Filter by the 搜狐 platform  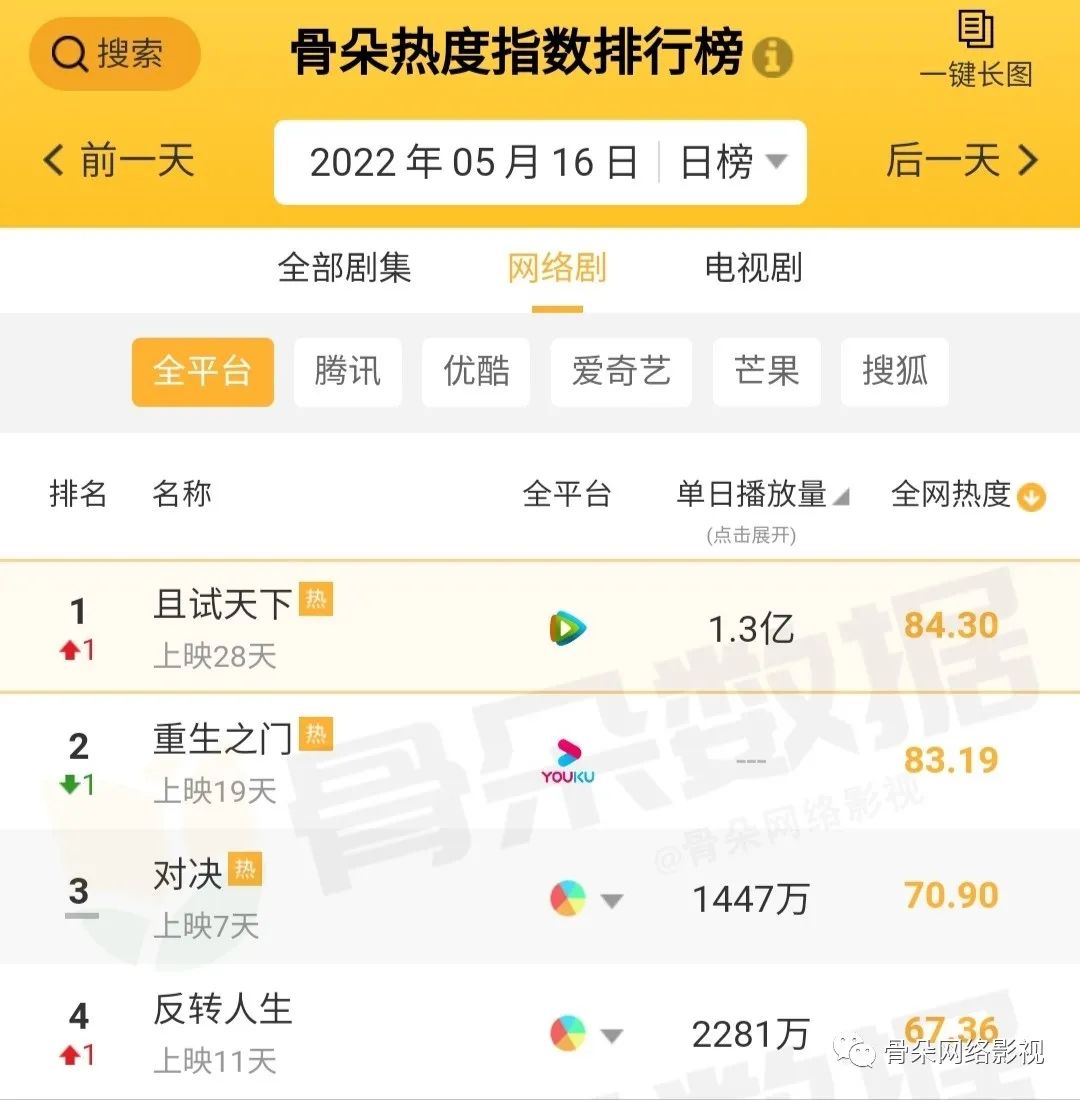895,372
